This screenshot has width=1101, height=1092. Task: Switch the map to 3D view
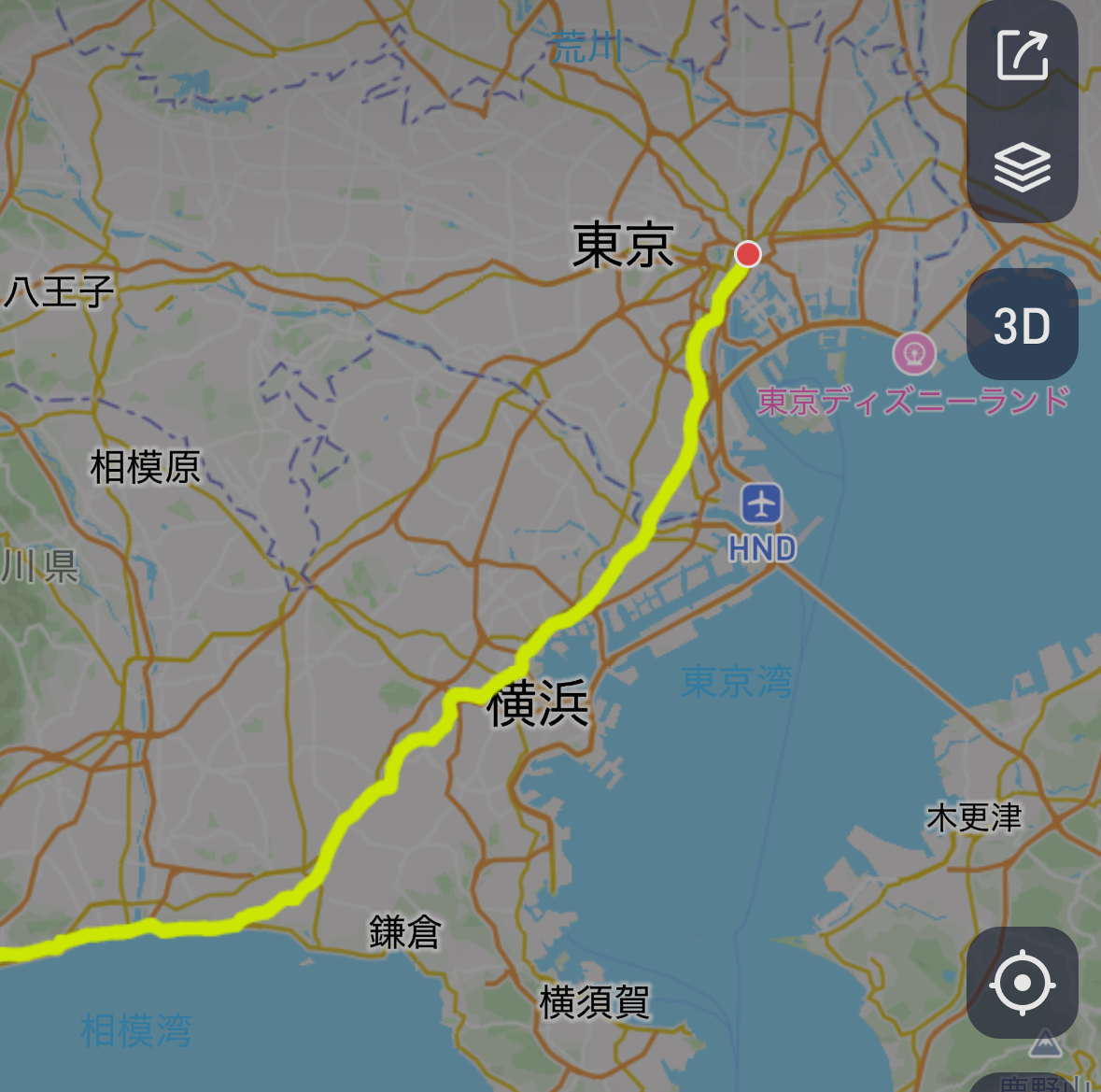1022,325
